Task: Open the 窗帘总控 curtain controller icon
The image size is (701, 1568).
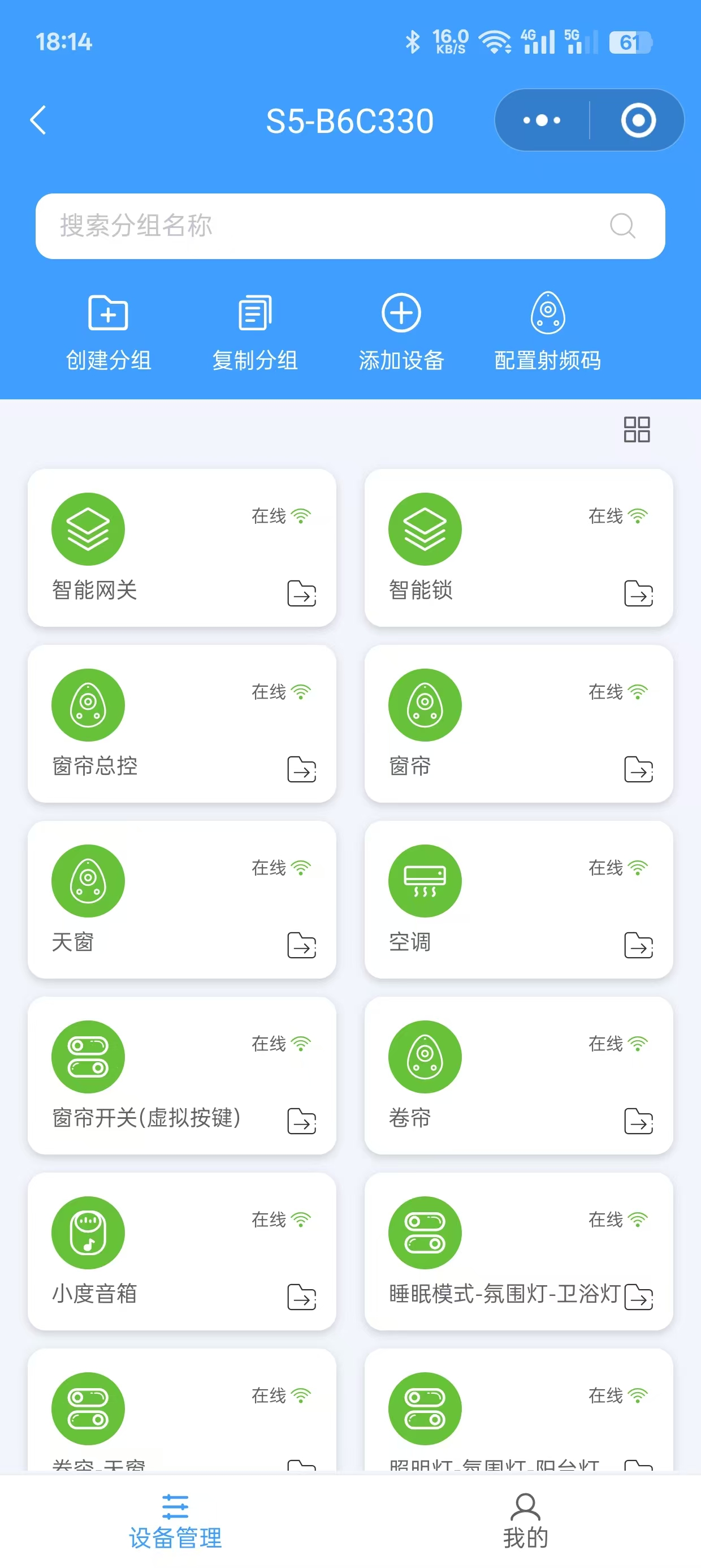Action: [88, 705]
